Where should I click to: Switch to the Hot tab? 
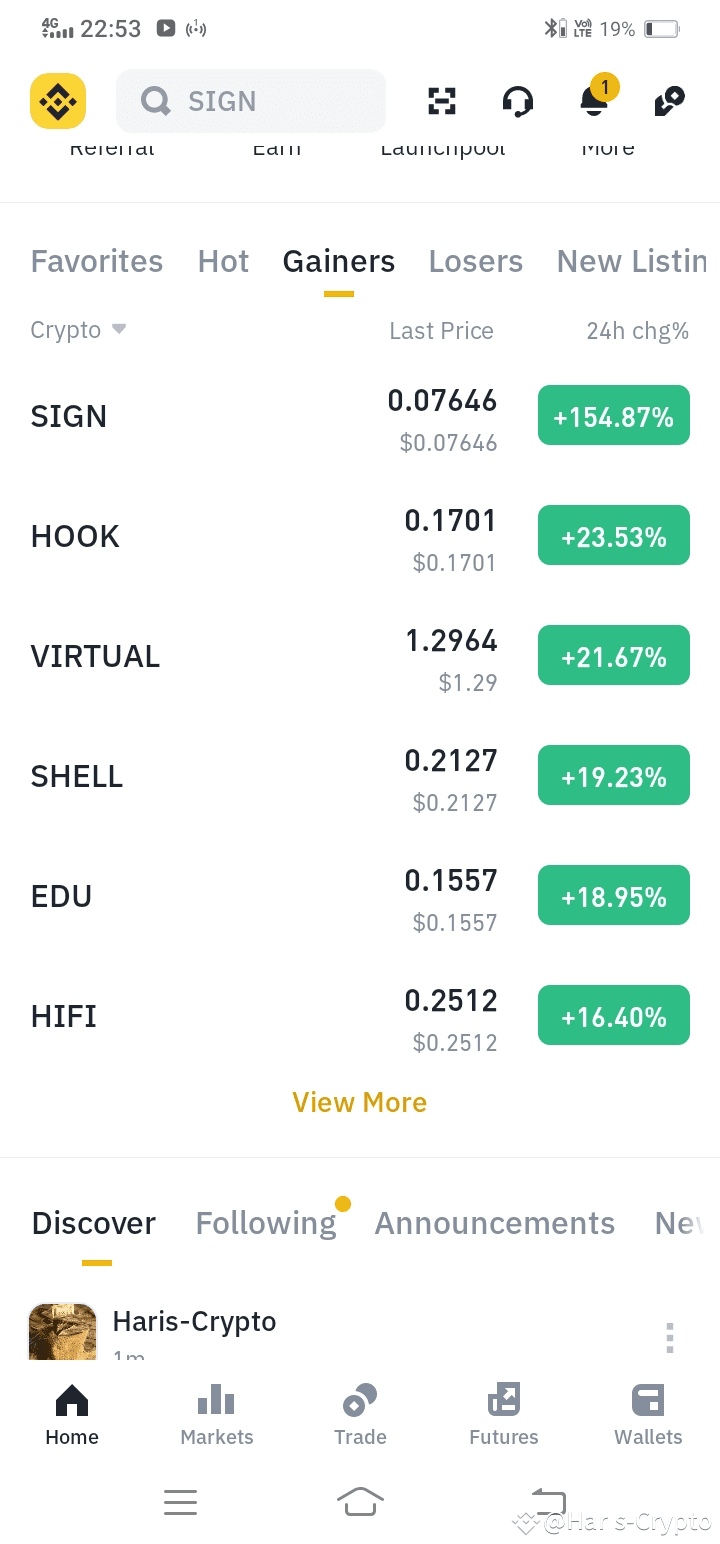(x=223, y=262)
